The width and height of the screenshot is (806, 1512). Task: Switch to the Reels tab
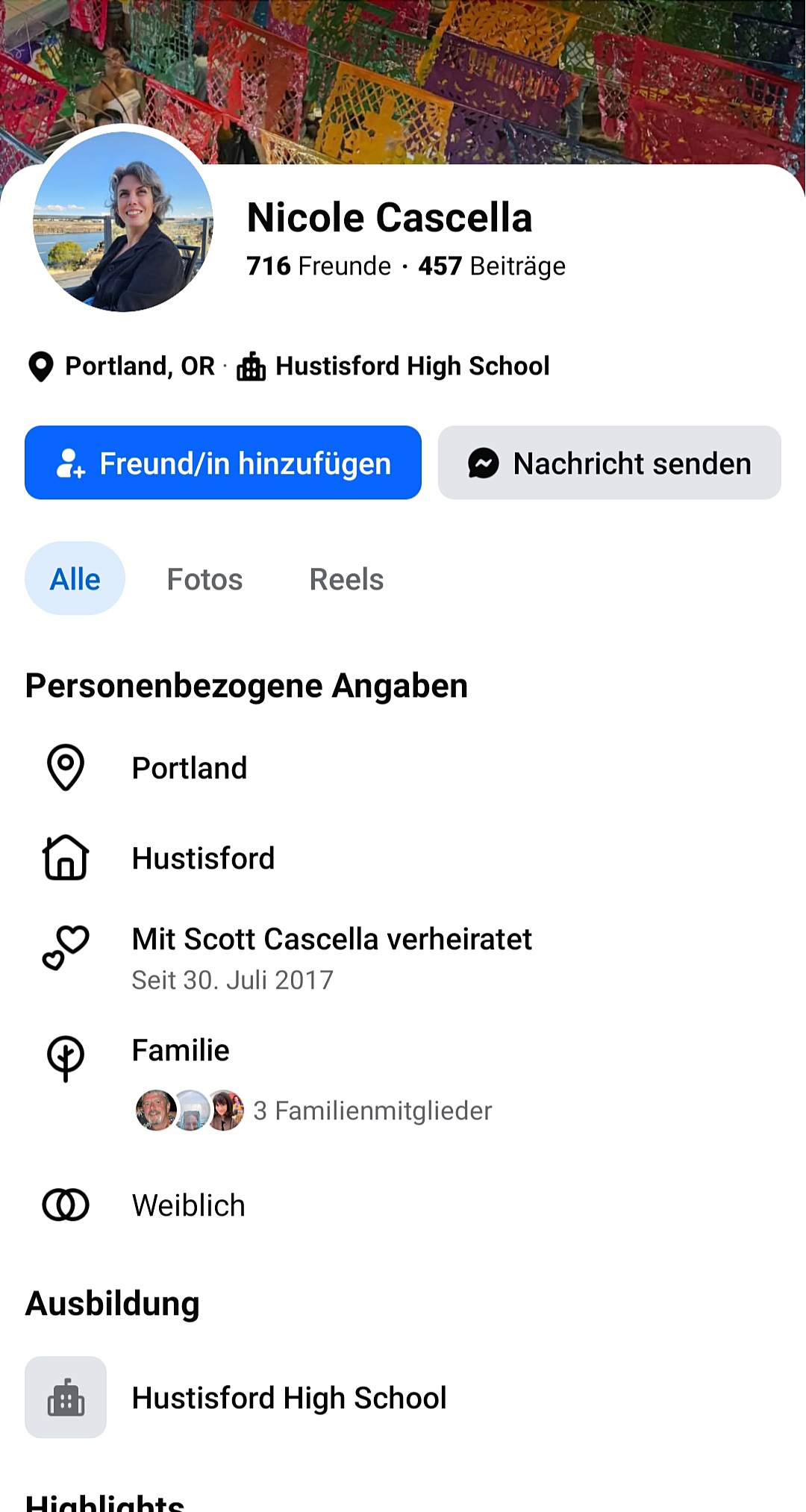(346, 579)
